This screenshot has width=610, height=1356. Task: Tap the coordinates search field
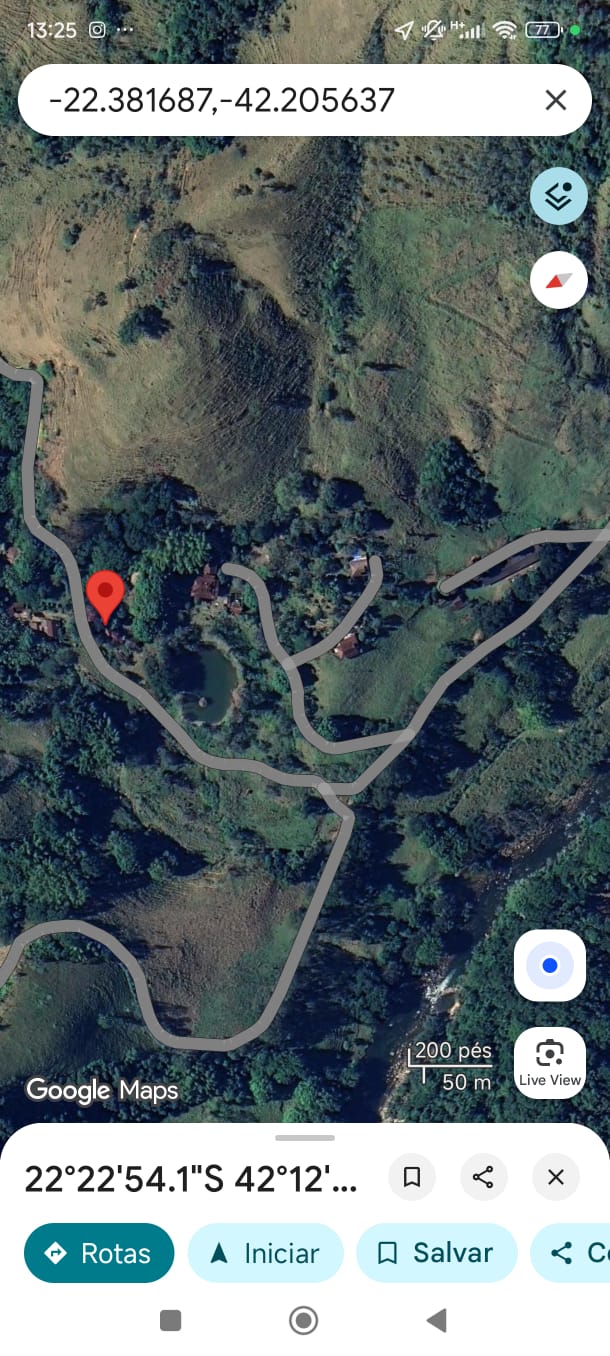(x=280, y=100)
